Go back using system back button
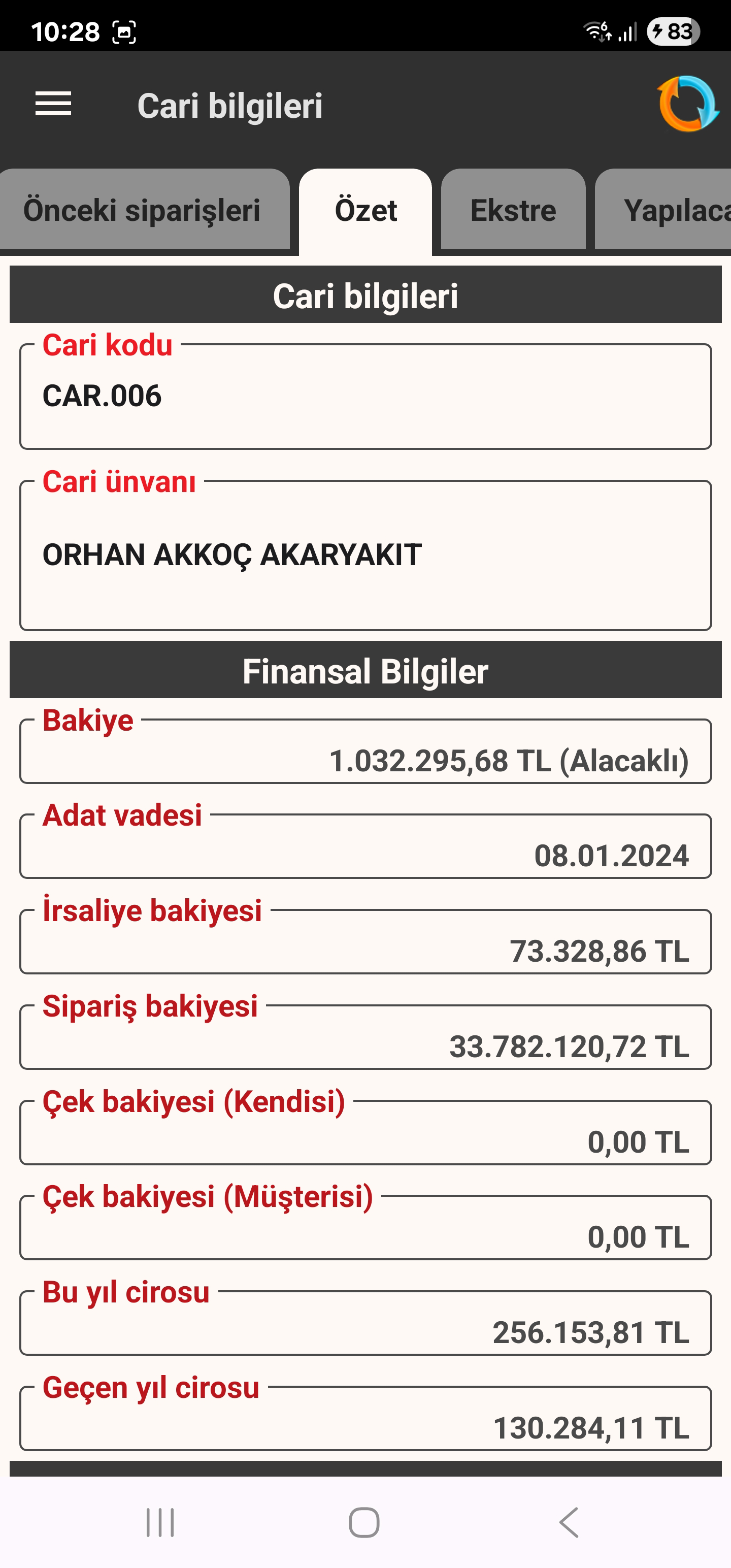This screenshot has height=1568, width=731. pos(569,1522)
